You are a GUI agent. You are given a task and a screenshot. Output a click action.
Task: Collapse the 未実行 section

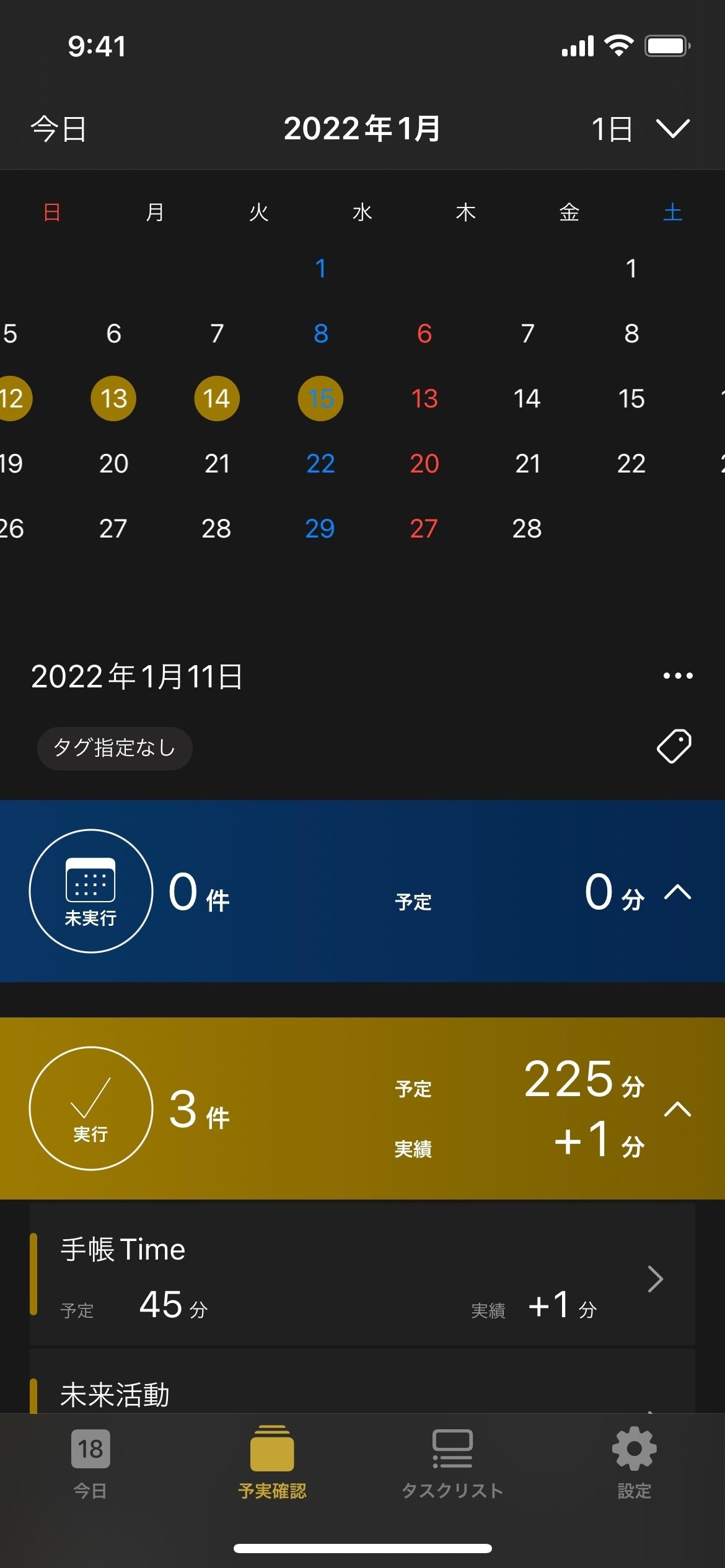tap(677, 892)
